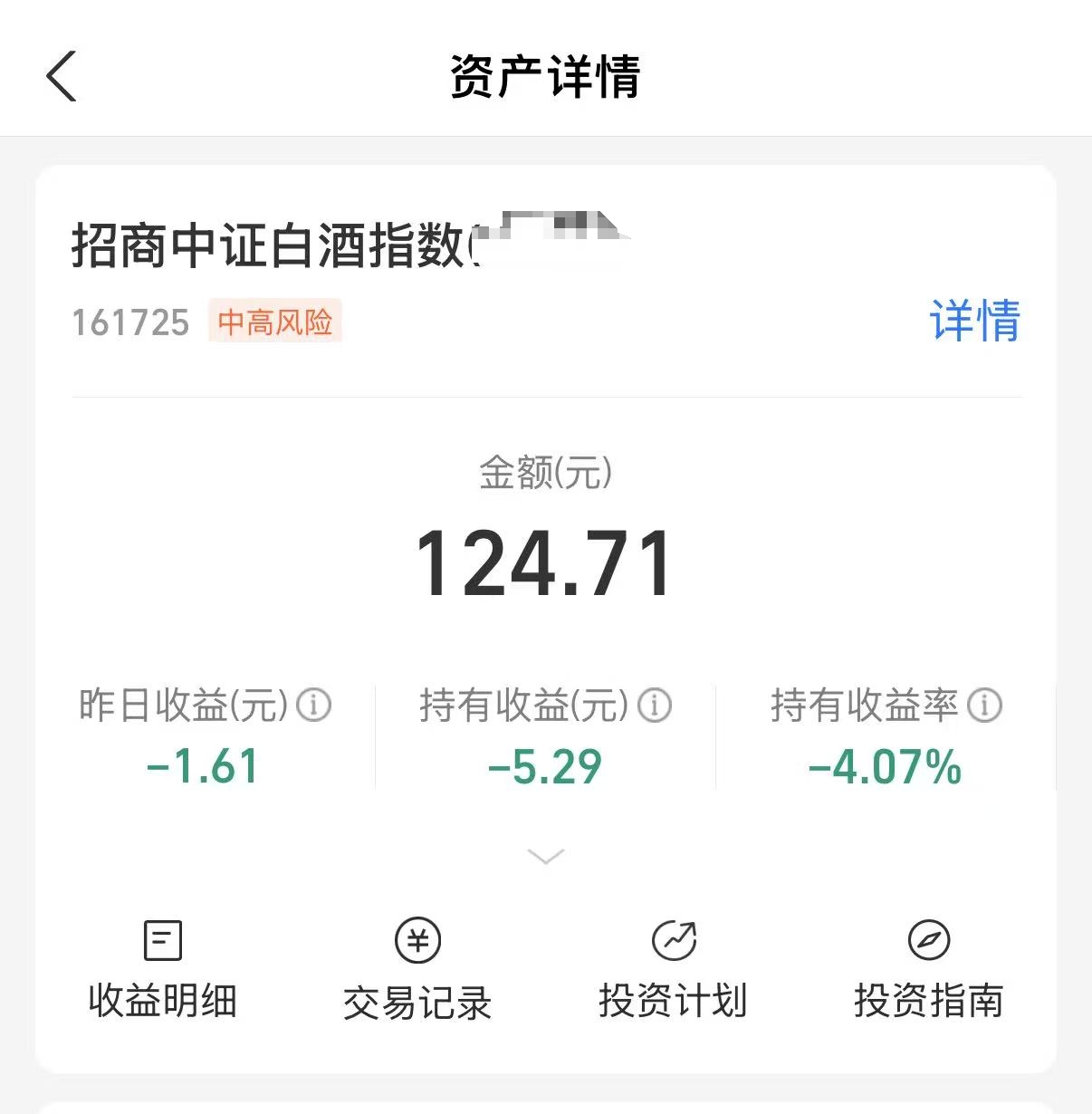This screenshot has height=1114, width=1092.
Task: Go back from the 资产详情 page
Action: point(62,76)
